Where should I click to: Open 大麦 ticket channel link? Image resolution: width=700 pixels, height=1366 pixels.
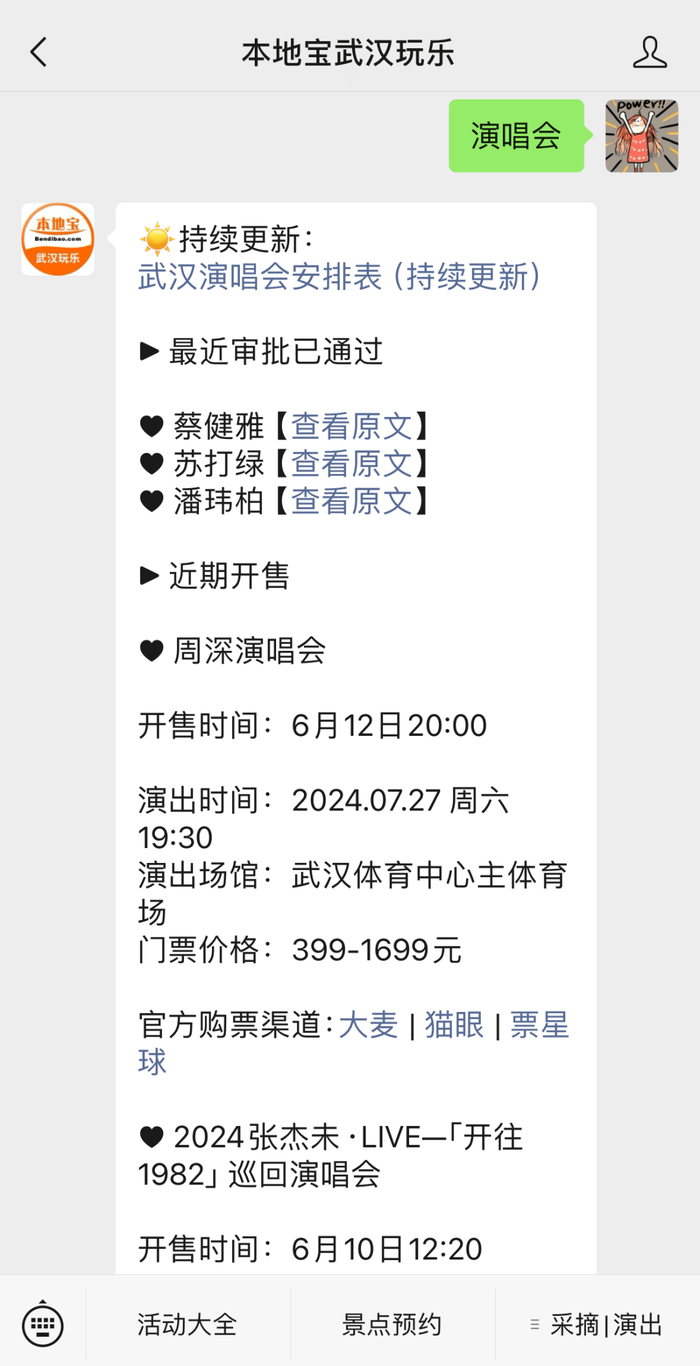[x=369, y=1024]
